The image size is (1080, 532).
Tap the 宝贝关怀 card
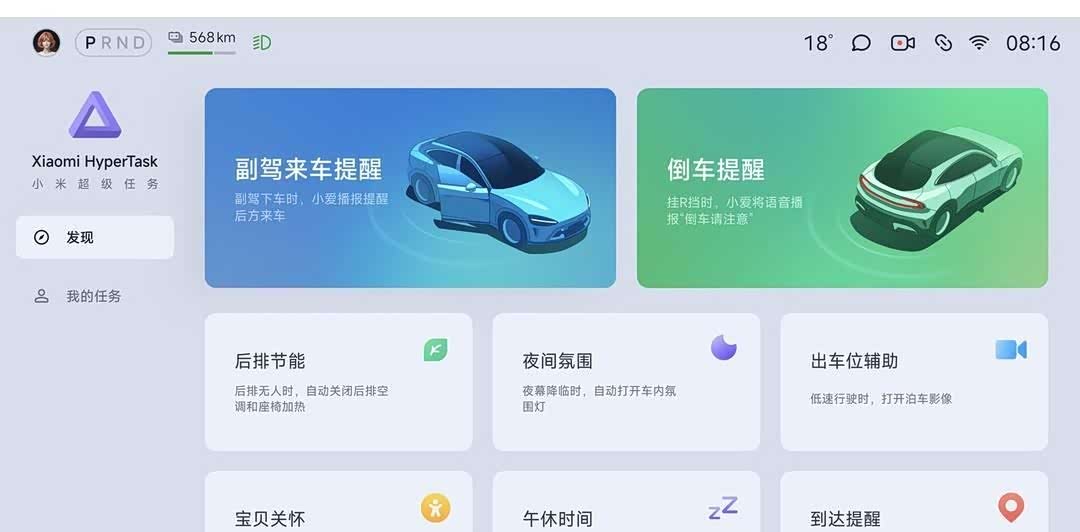(x=338, y=506)
